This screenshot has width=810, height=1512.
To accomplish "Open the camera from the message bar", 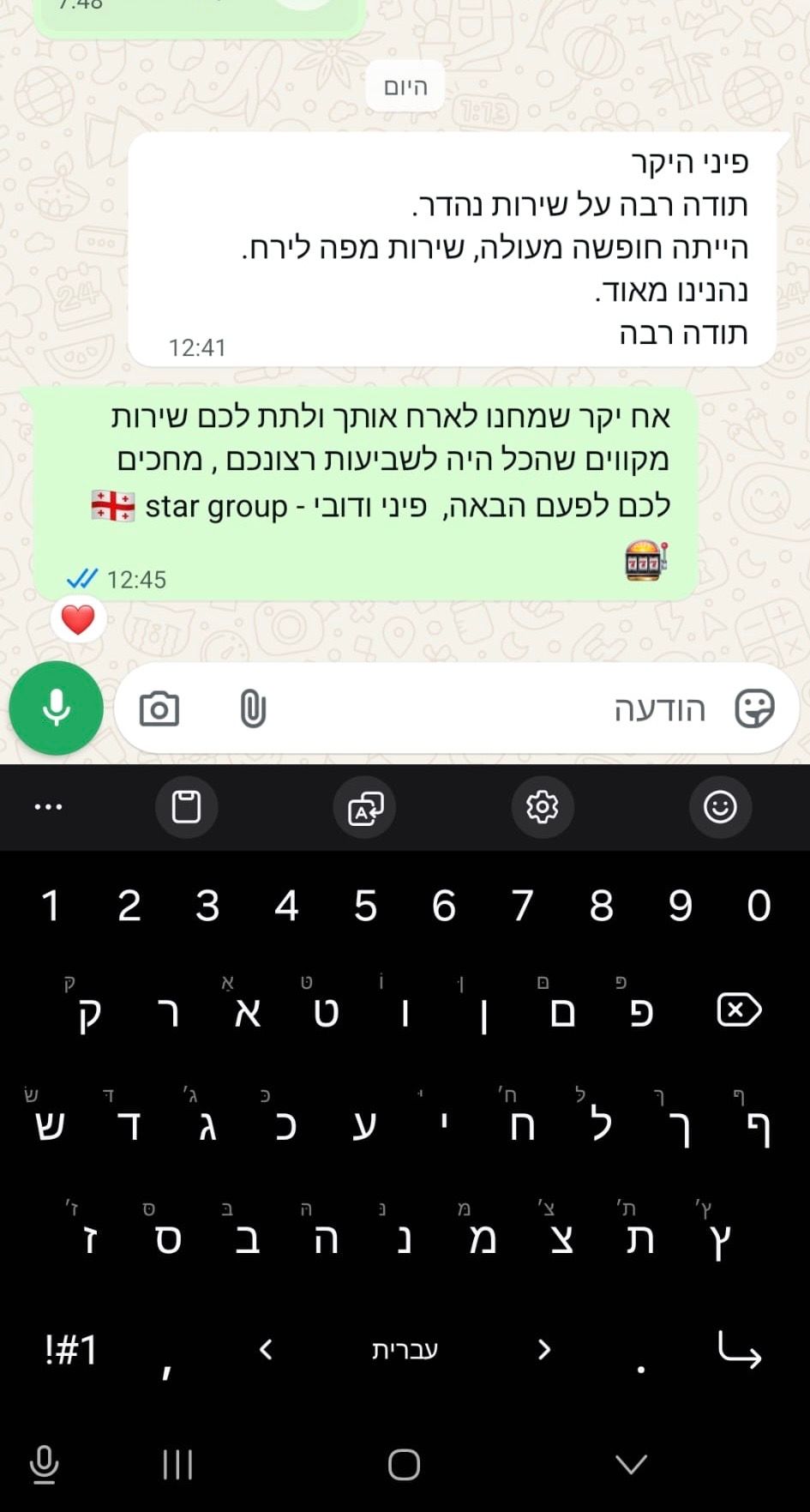I will pos(159,709).
